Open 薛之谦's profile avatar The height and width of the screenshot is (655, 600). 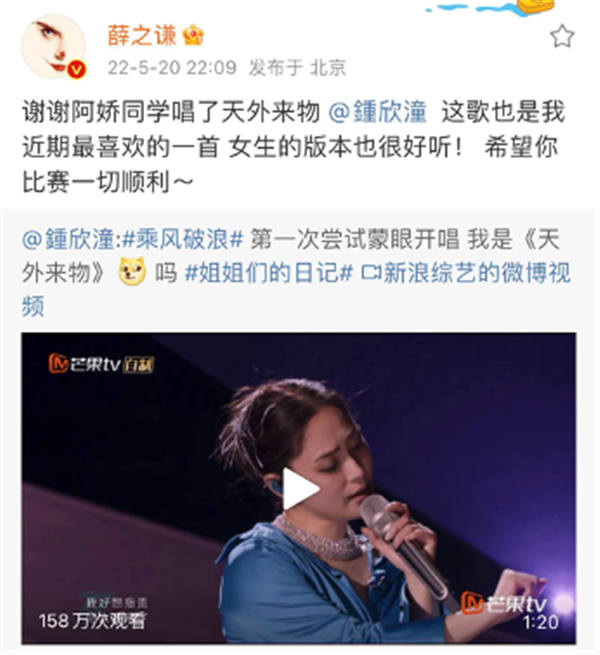[52, 47]
